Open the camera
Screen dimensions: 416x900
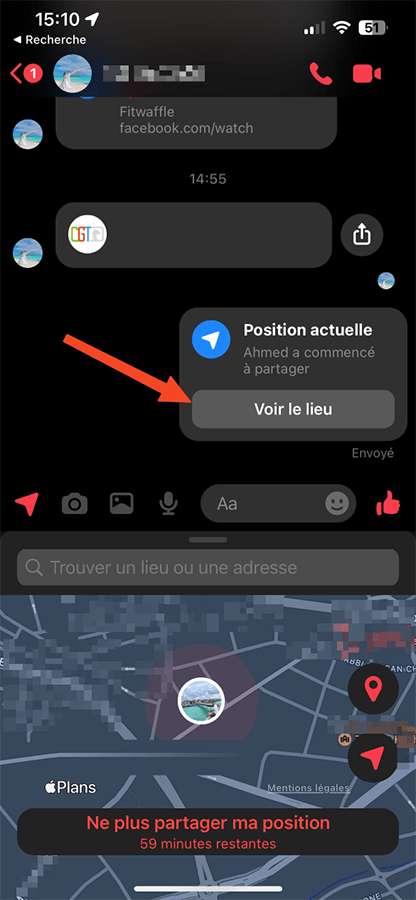tap(75, 504)
